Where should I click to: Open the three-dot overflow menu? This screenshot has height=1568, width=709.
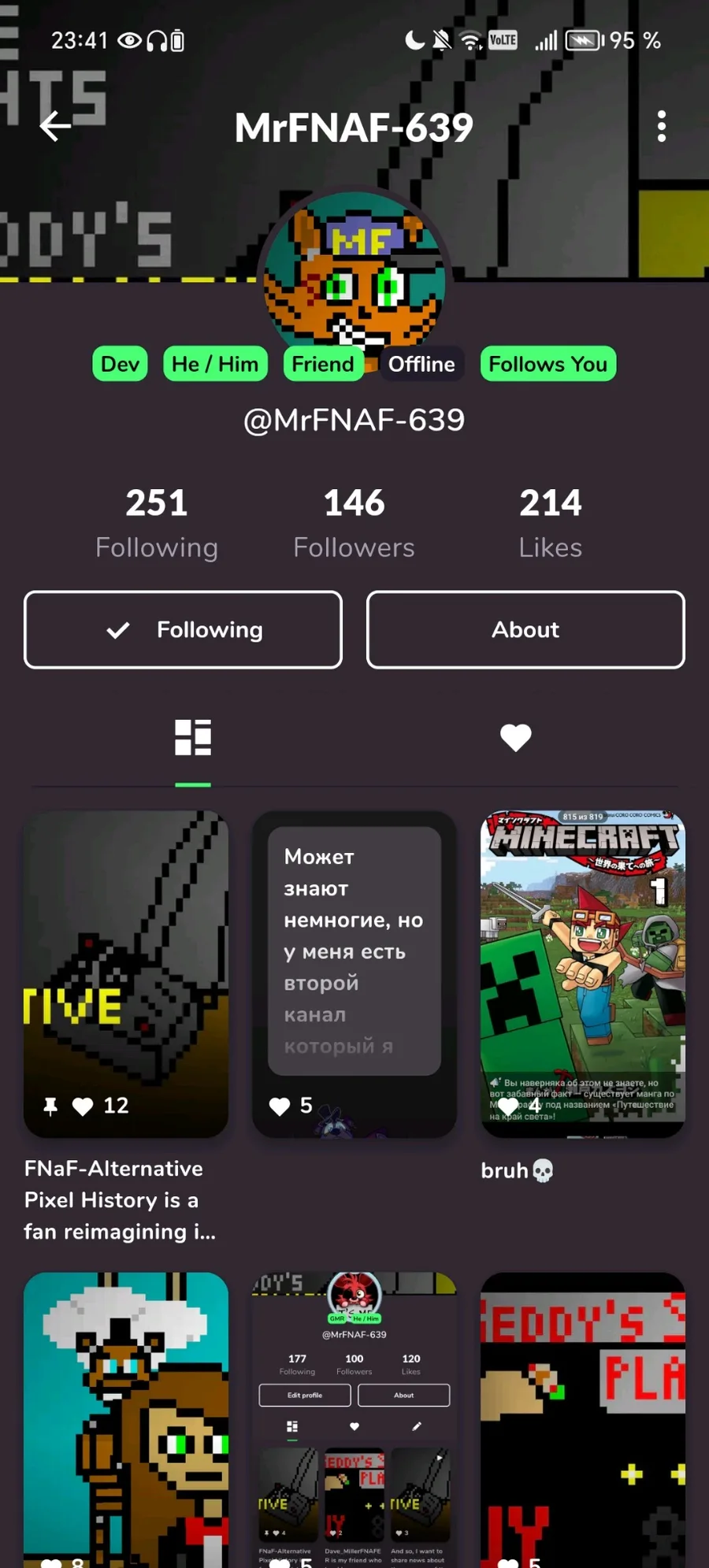pyautogui.click(x=661, y=126)
